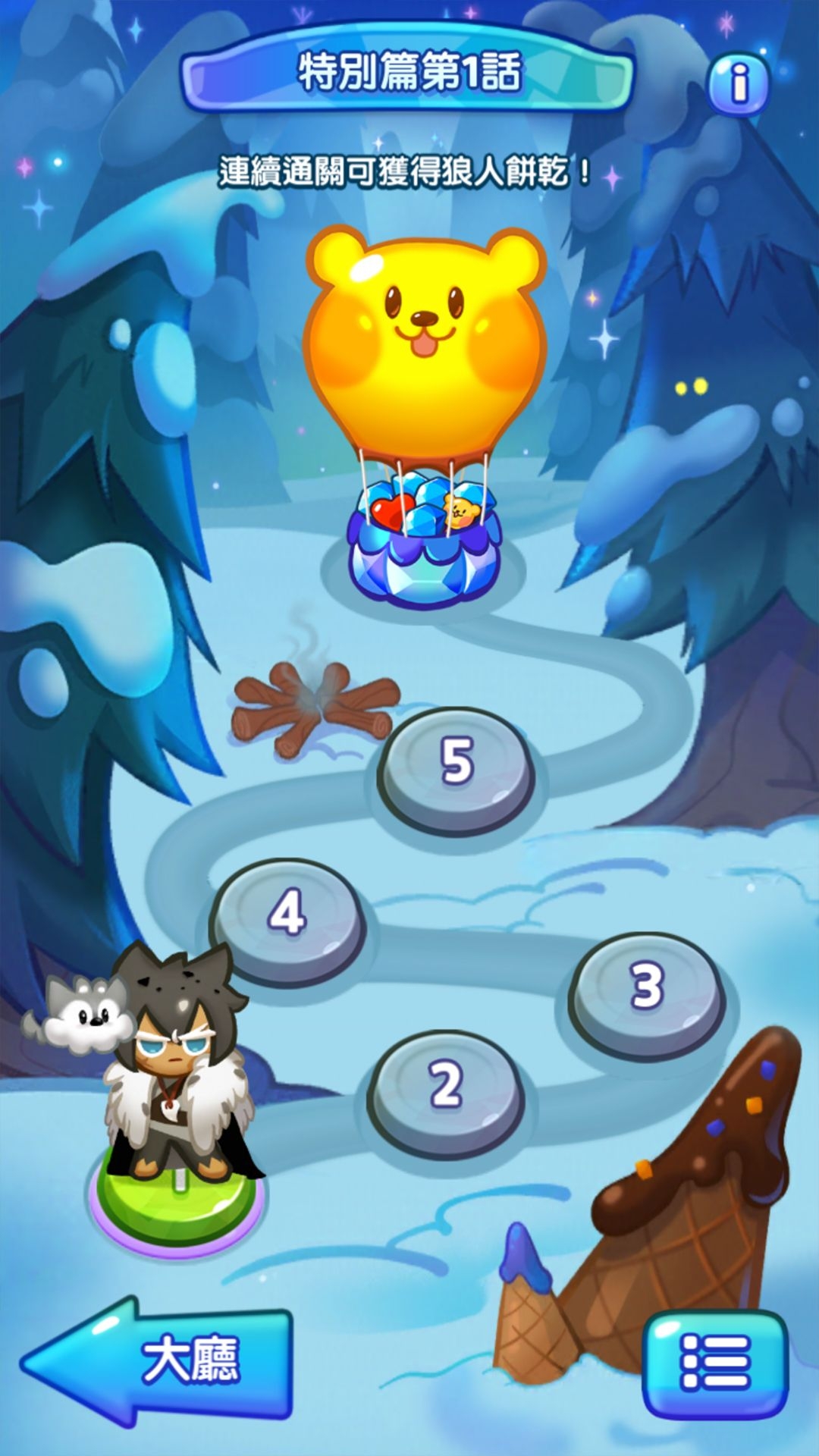The height and width of the screenshot is (1456, 819).
Task: Select stage 3 node
Action: tap(647, 990)
